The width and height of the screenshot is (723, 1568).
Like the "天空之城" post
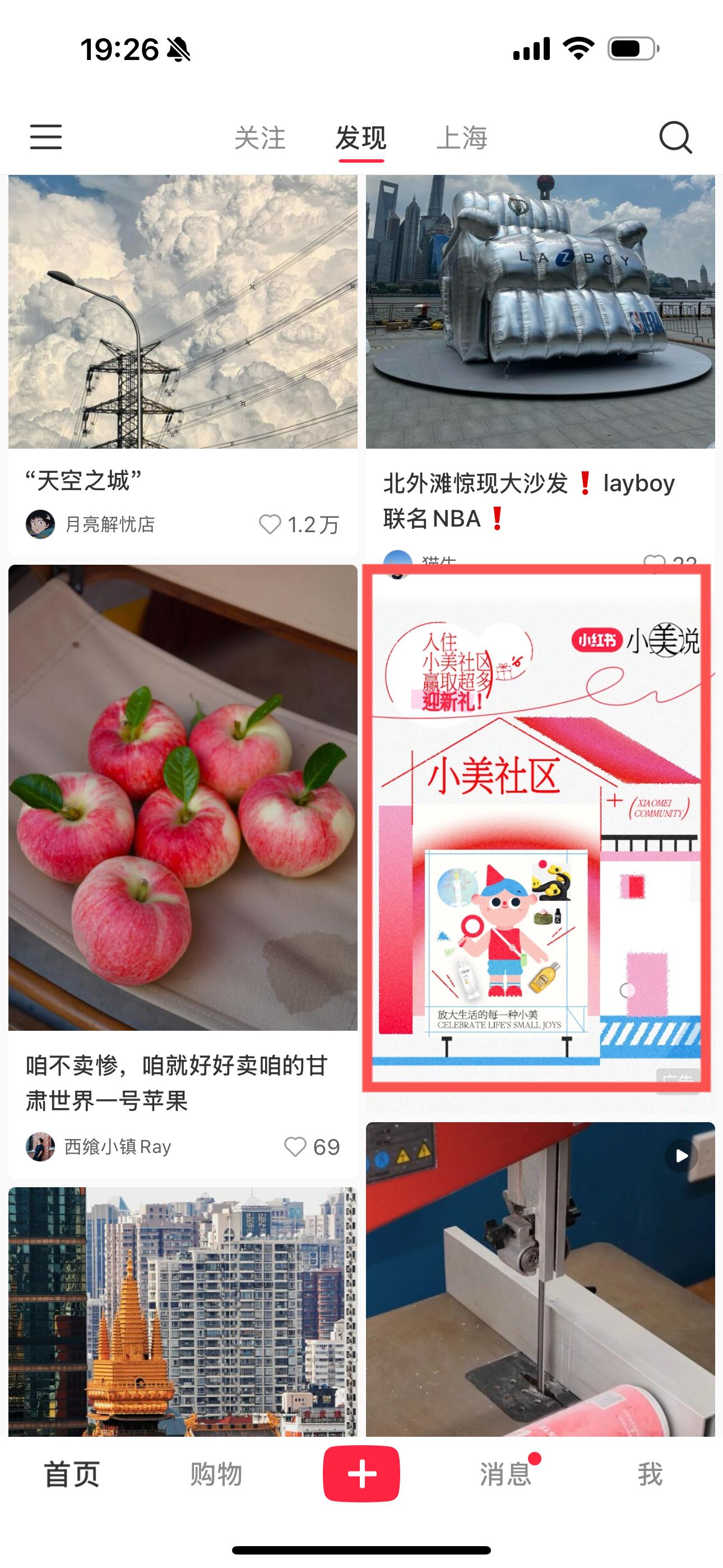(x=270, y=524)
